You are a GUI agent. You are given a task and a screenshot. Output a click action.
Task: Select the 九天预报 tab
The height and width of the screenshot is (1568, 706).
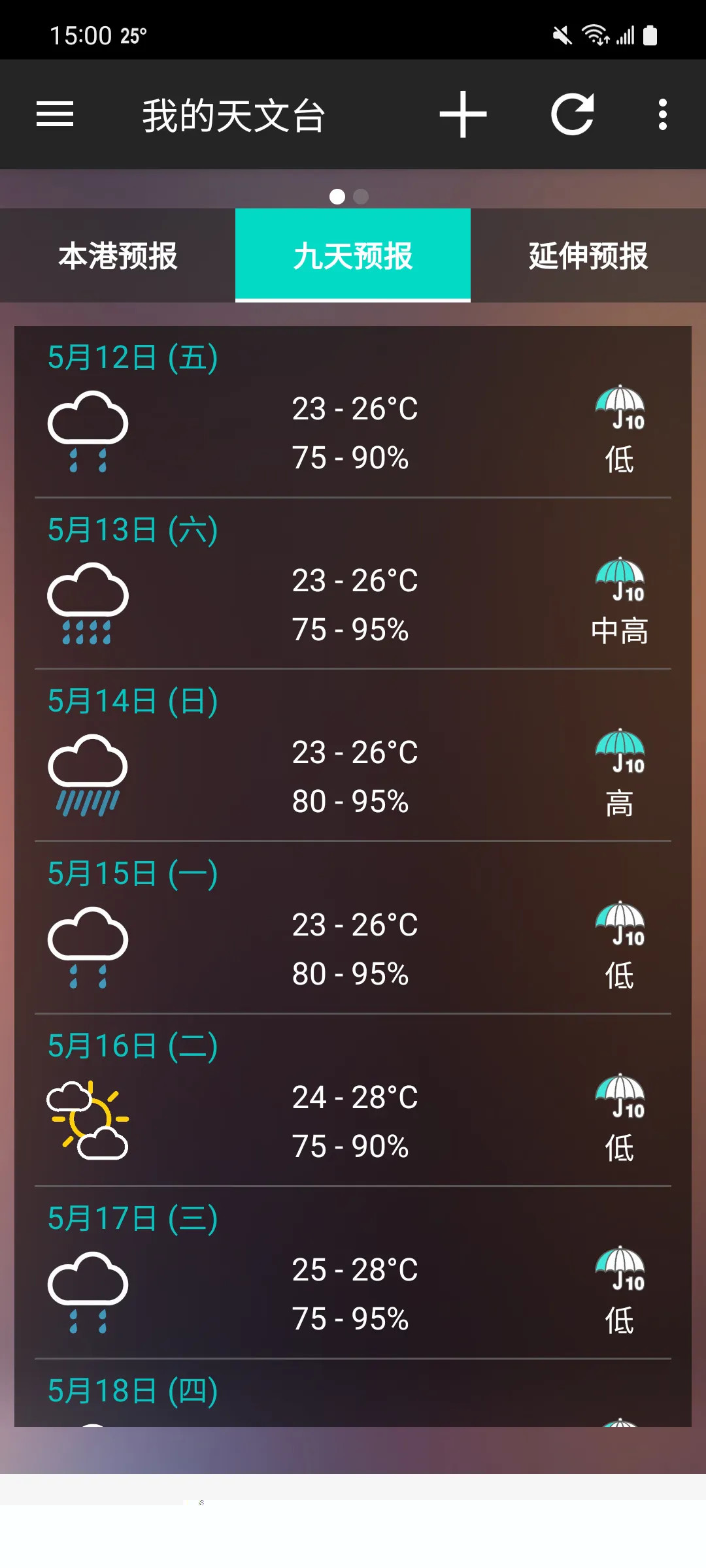coord(353,255)
